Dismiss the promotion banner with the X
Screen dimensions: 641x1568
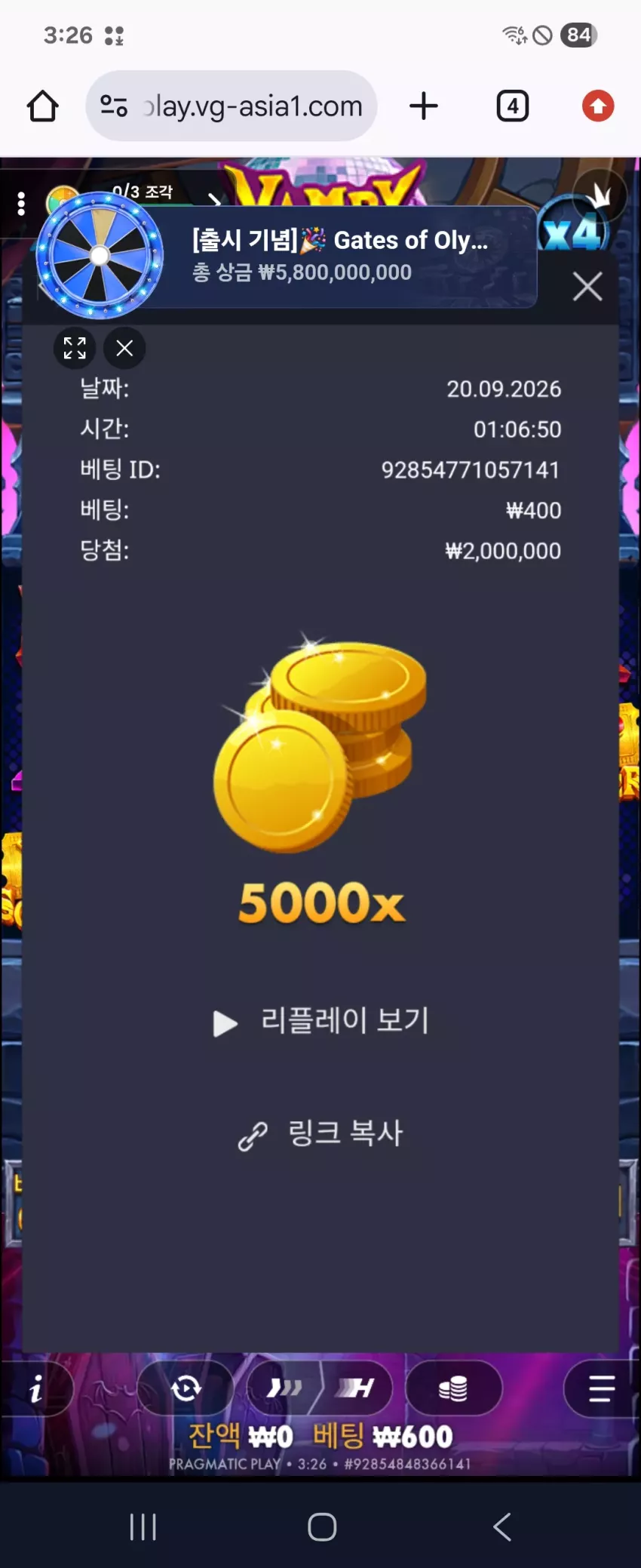tap(587, 287)
